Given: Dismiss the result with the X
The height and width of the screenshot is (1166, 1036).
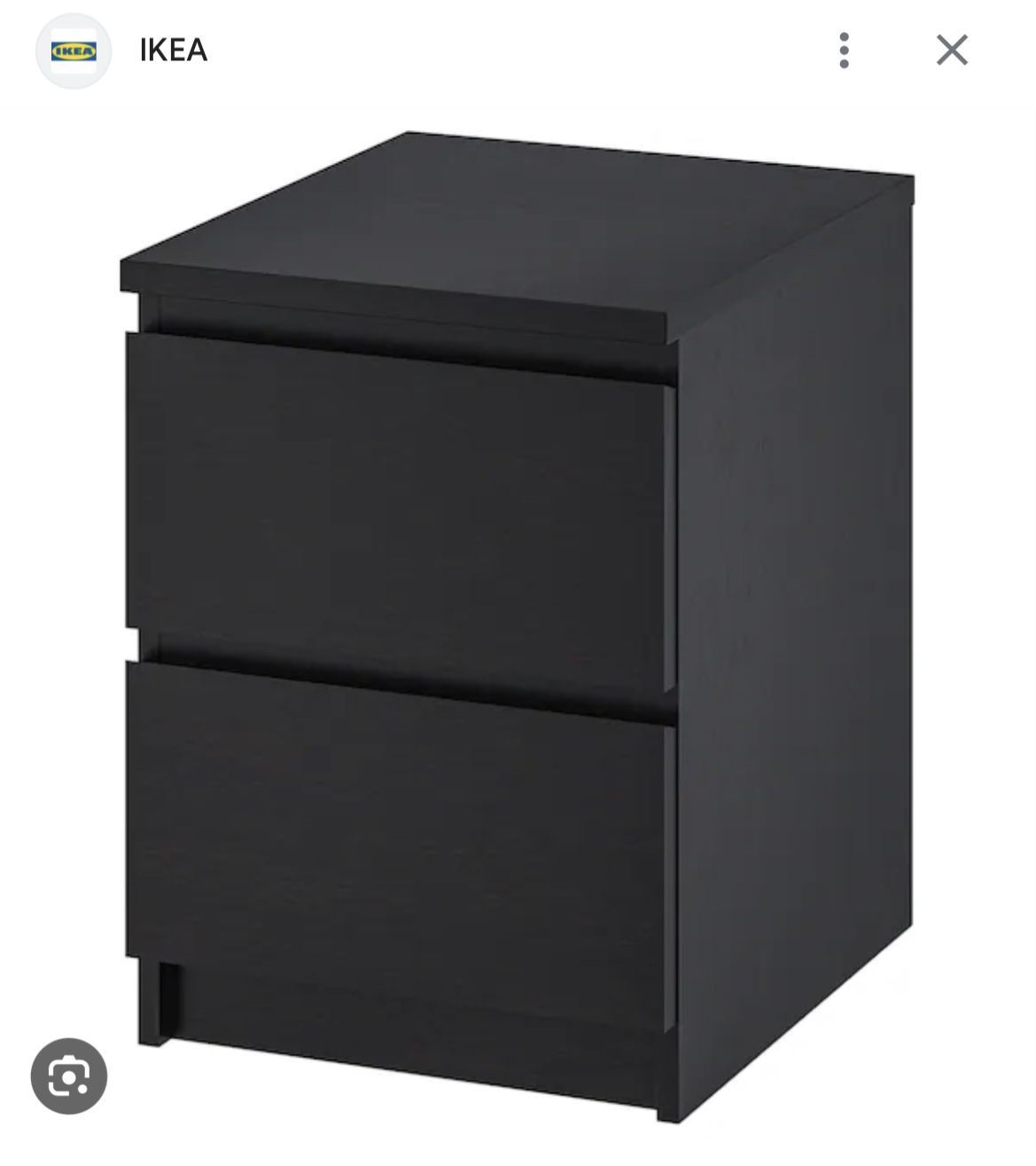Looking at the screenshot, I should click(953, 51).
